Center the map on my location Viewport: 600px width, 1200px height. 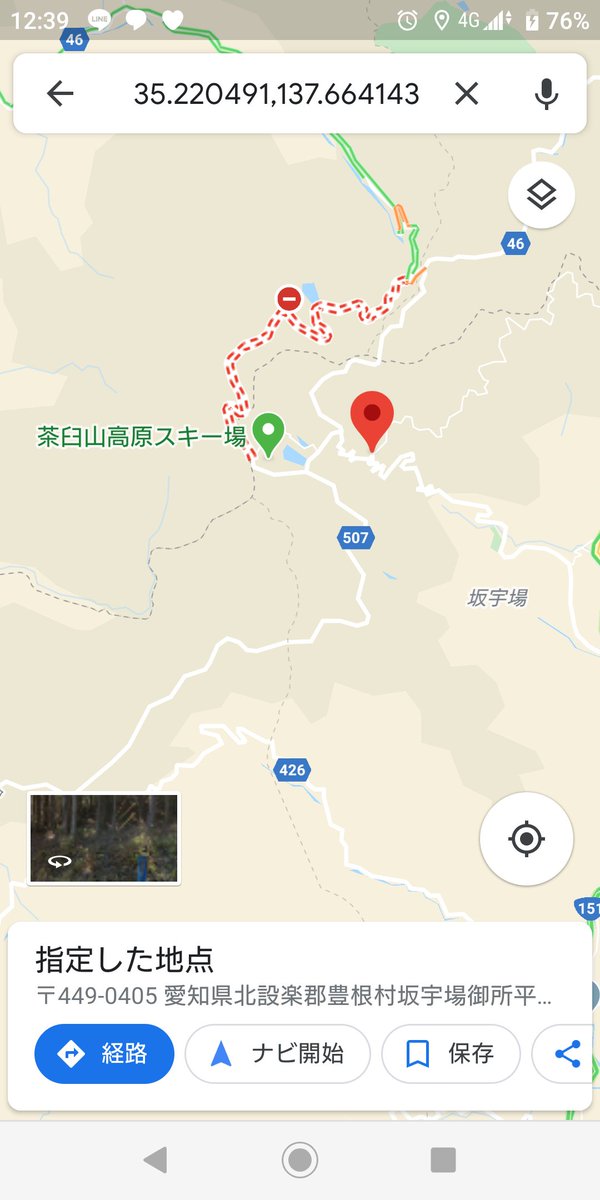click(526, 838)
